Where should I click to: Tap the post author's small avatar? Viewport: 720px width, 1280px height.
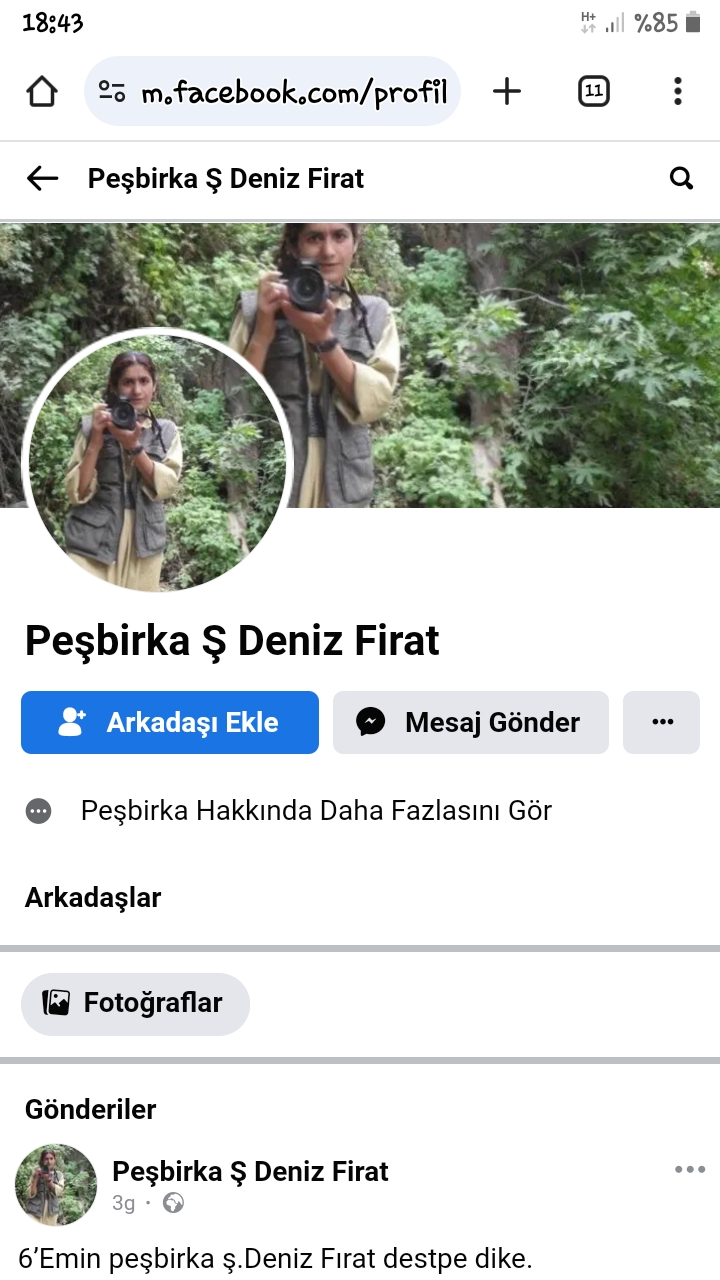tap(56, 1185)
